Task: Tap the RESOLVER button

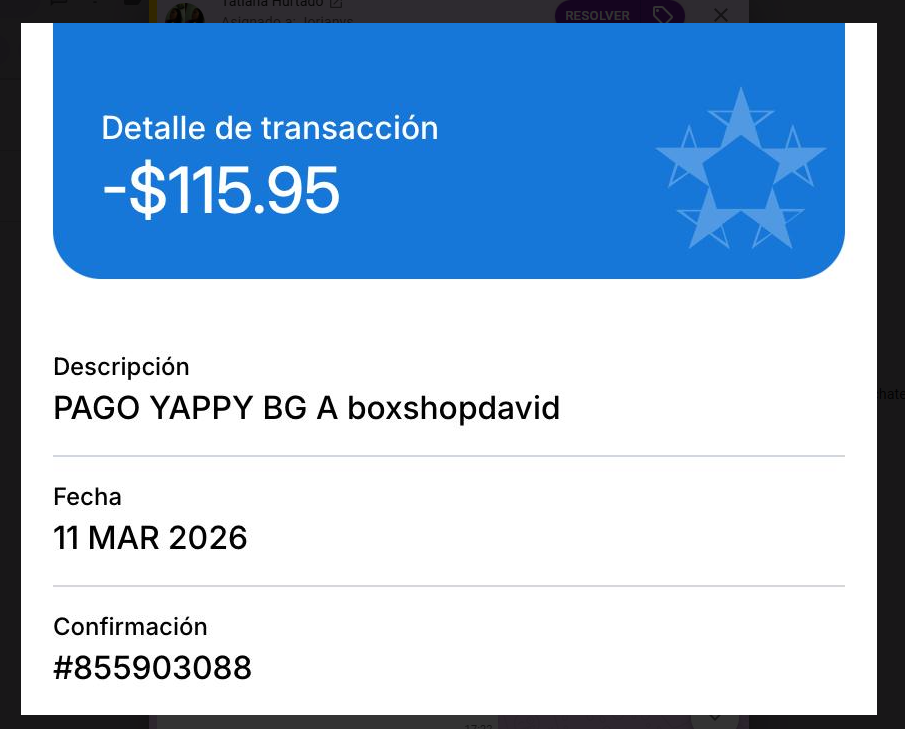Action: [x=597, y=15]
